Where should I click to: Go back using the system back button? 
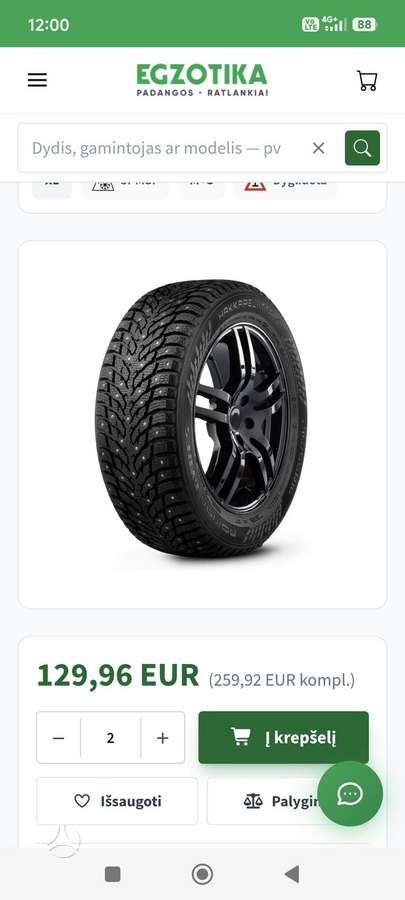[291, 874]
